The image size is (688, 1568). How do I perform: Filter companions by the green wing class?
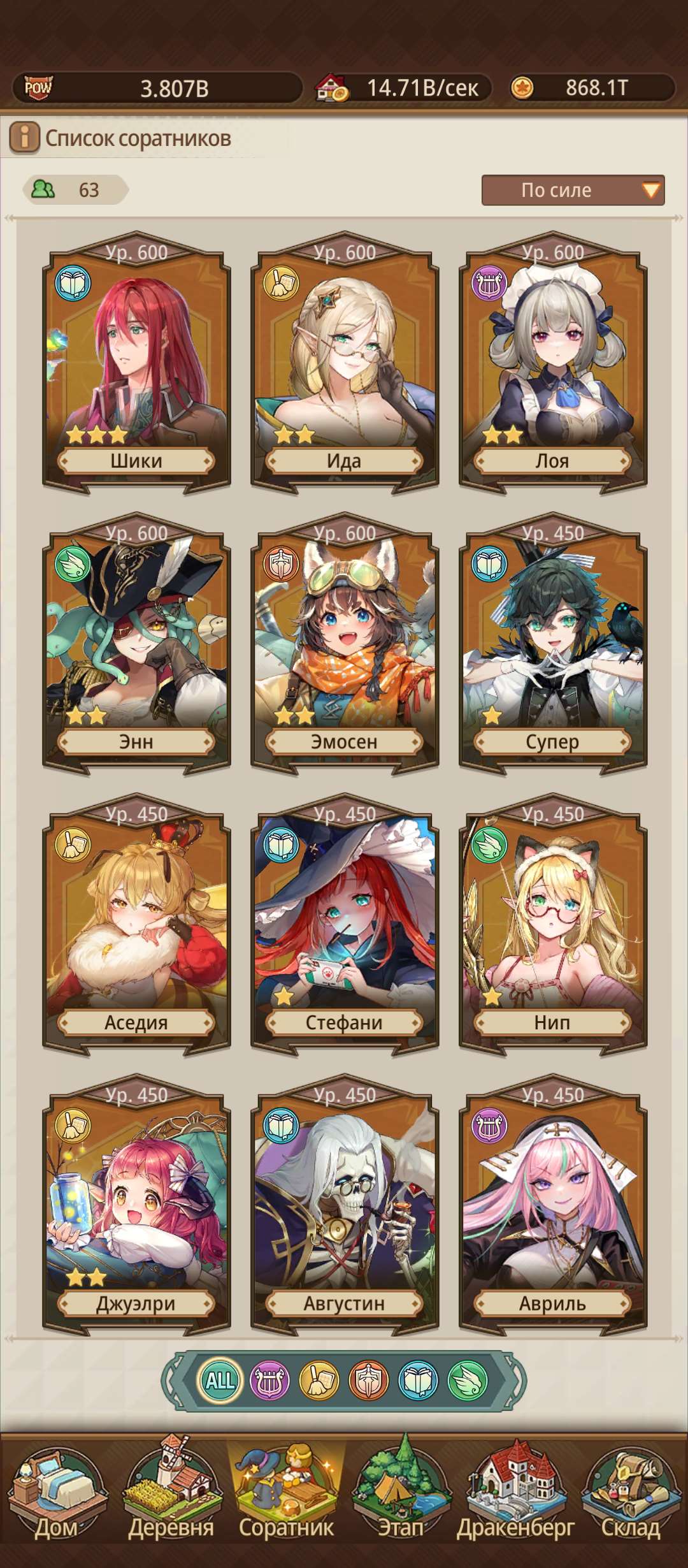pos(468,1381)
